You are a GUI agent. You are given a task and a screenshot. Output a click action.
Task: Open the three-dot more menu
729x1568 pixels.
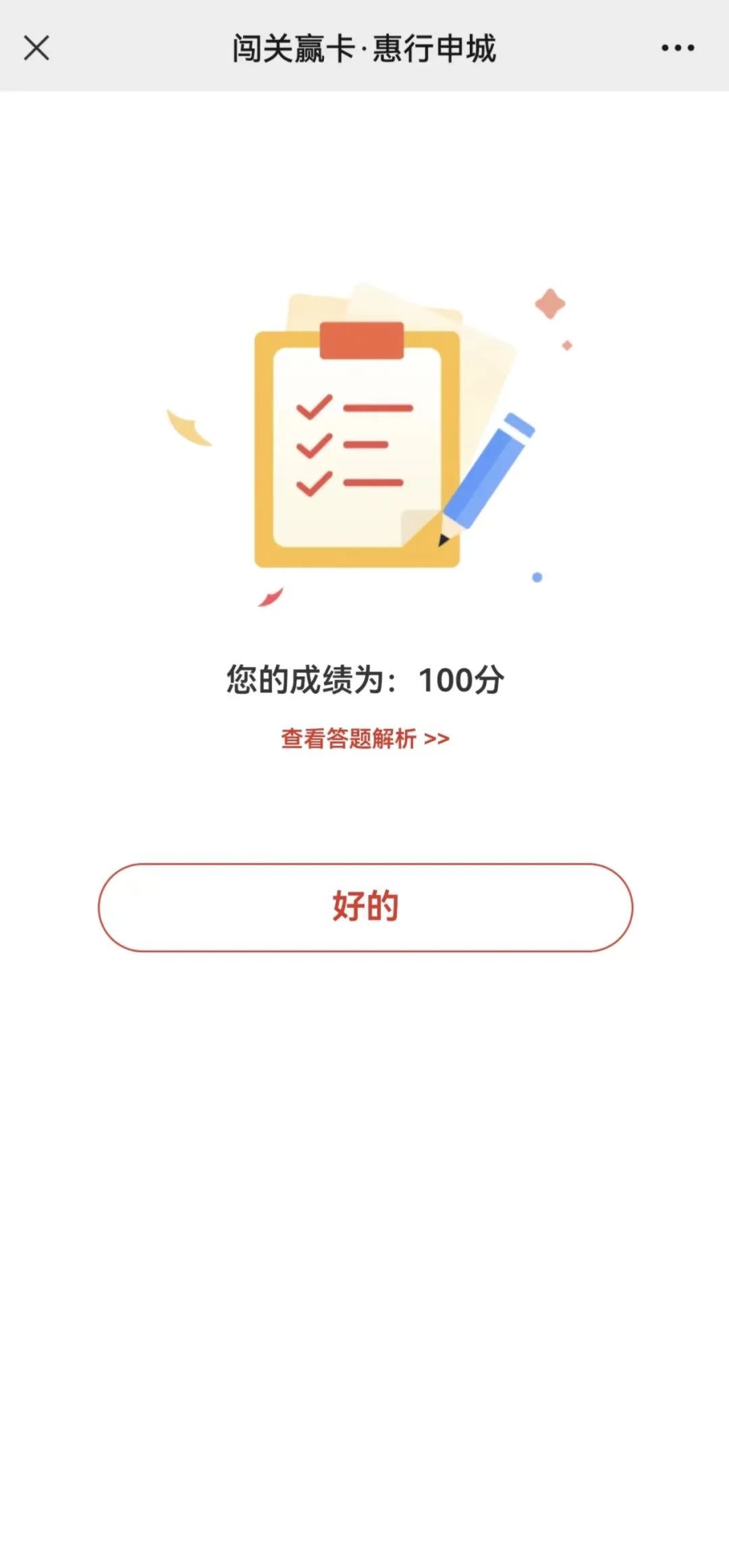677,48
